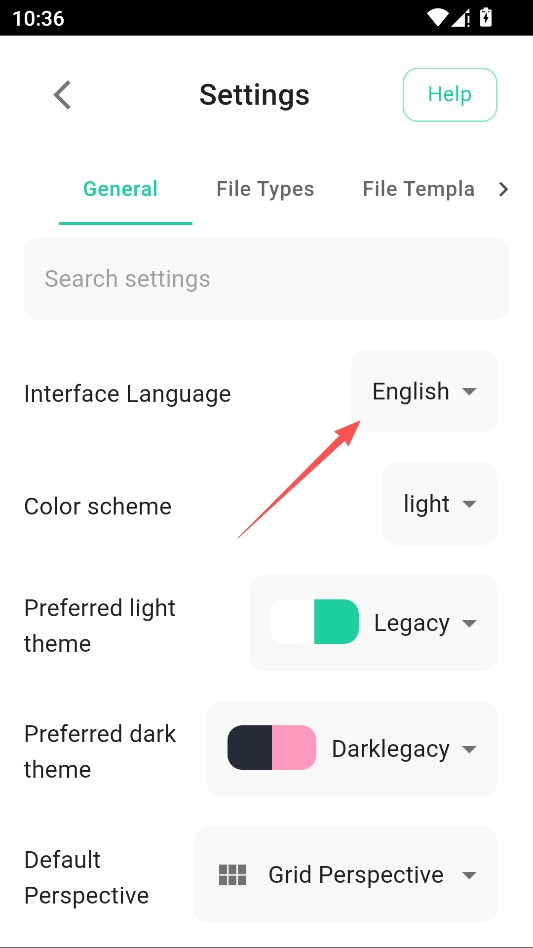Open the File Templates tab
The height and width of the screenshot is (948, 533).
tap(418, 189)
